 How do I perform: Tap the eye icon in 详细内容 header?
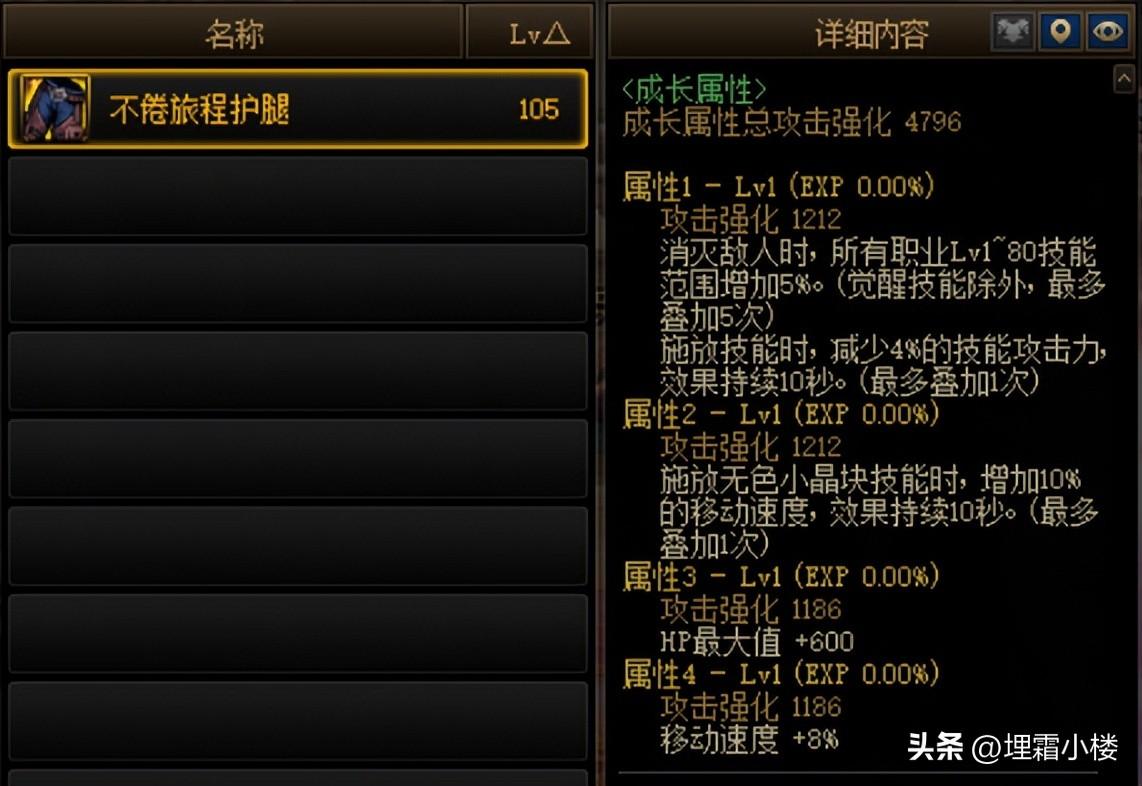[1107, 32]
